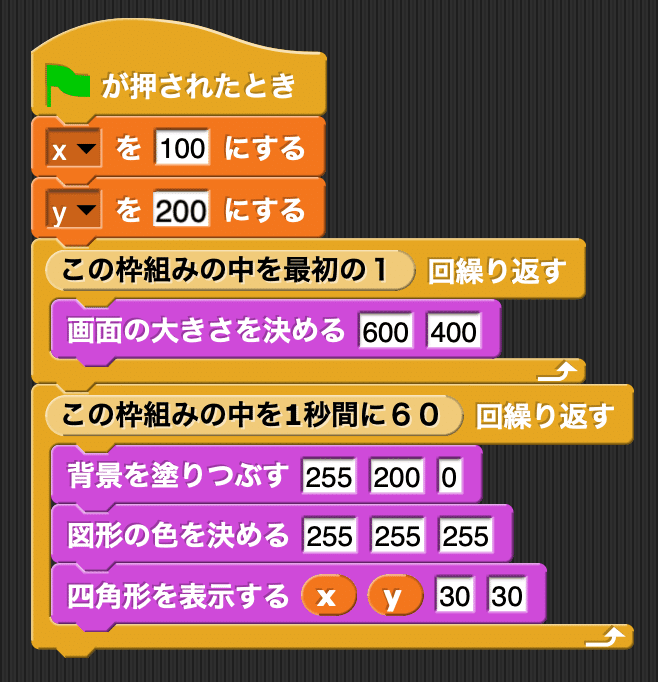
Task: Open the y variable dropdown
Action: 74,211
